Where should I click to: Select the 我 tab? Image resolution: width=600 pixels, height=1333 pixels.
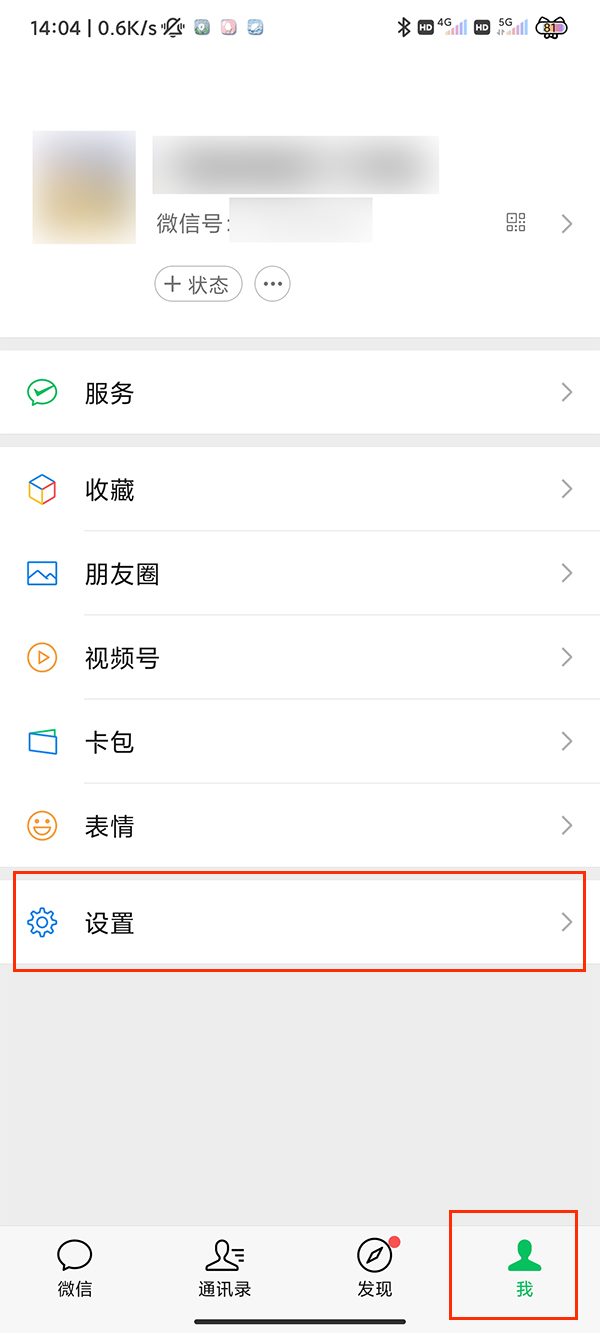(x=524, y=1268)
